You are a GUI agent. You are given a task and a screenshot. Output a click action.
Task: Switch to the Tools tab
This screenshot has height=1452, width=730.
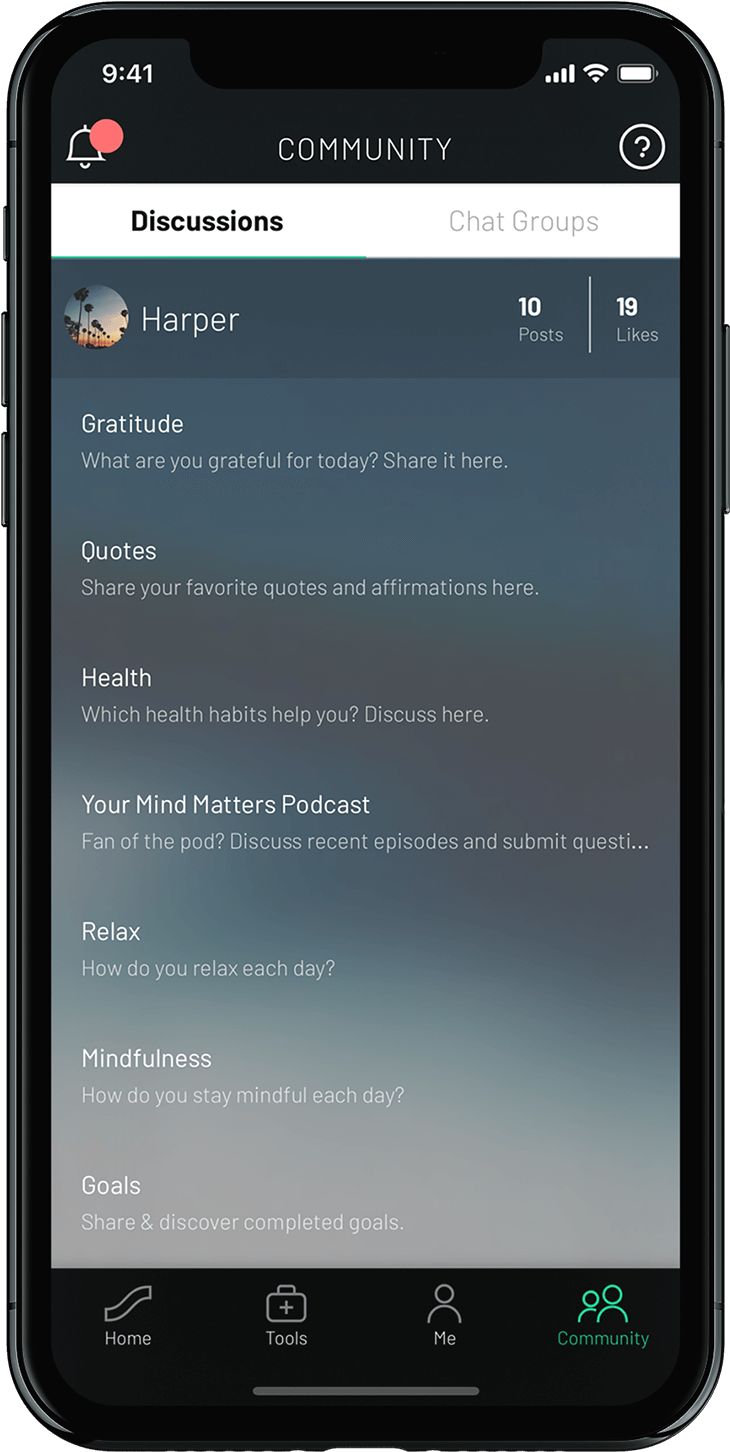tap(286, 1316)
